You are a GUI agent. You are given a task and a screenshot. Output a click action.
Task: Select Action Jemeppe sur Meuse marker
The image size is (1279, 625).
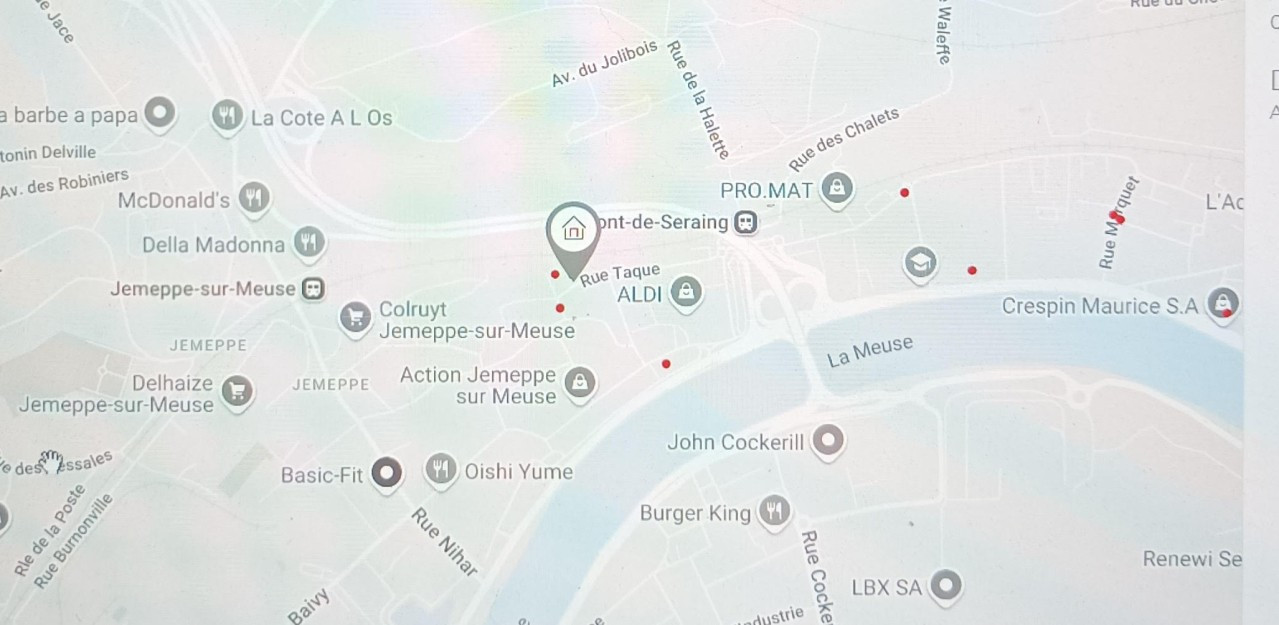click(x=579, y=382)
